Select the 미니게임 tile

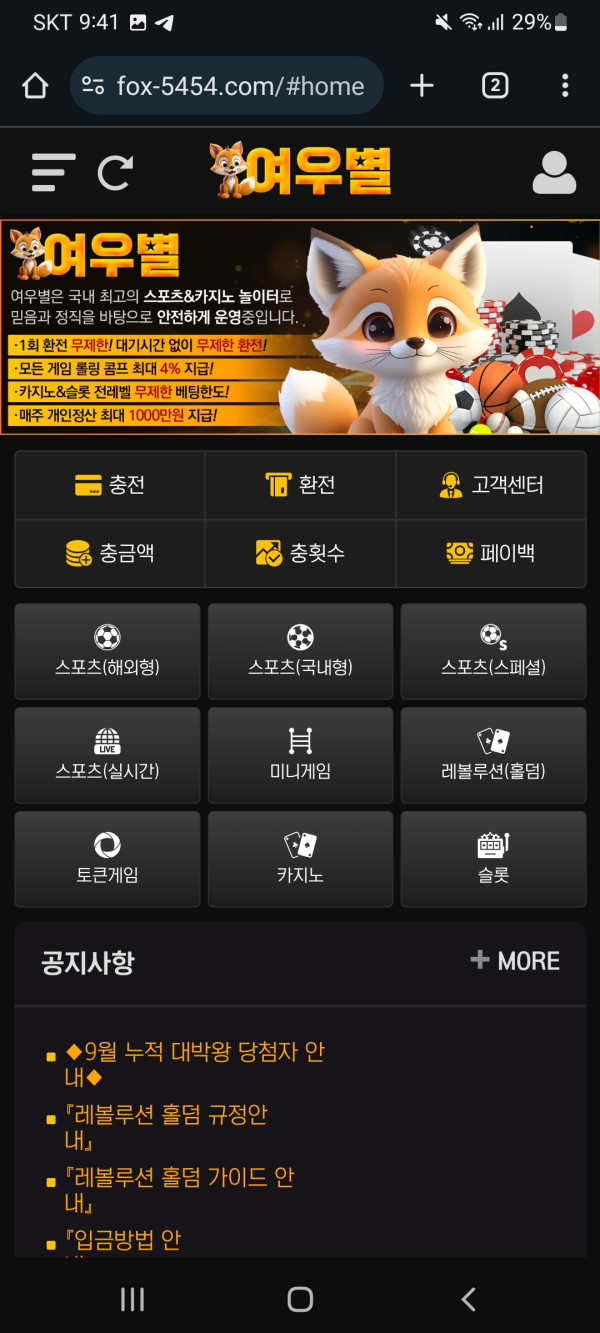click(x=300, y=755)
